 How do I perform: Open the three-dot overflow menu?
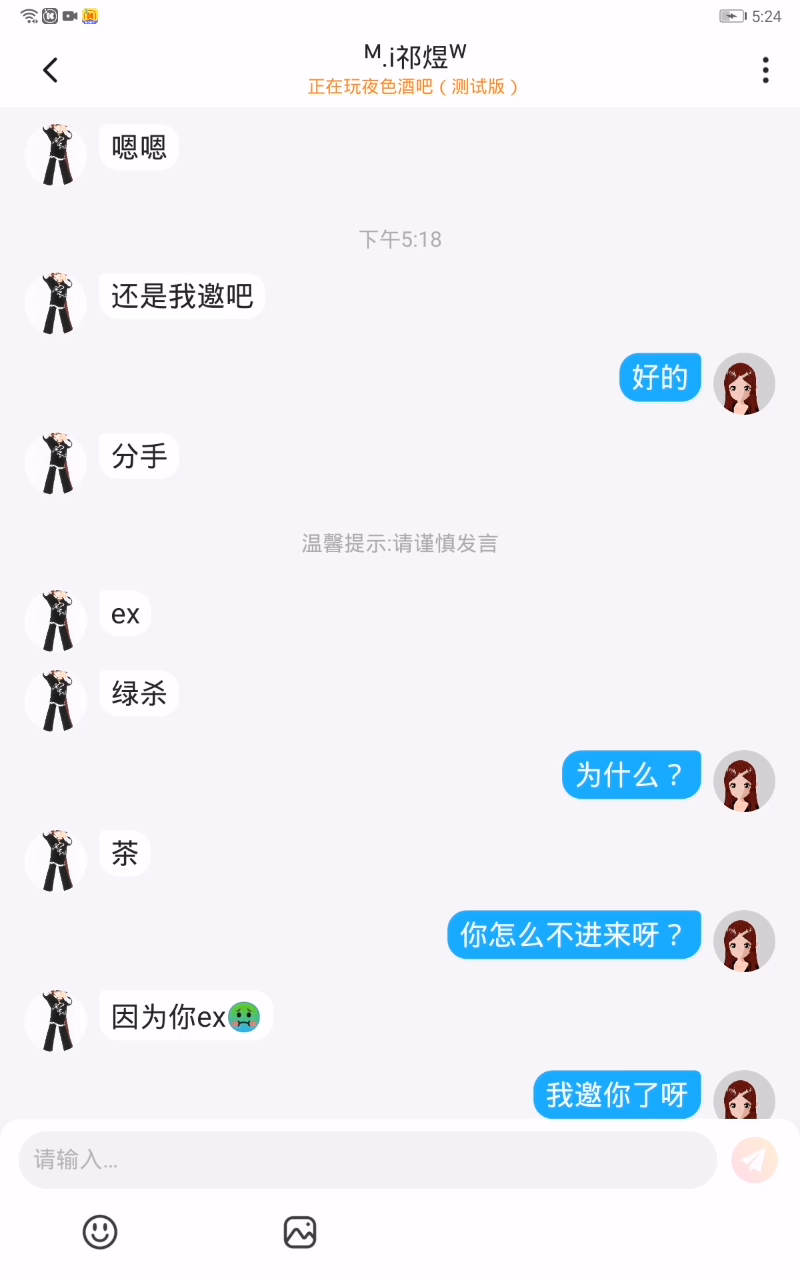[765, 70]
